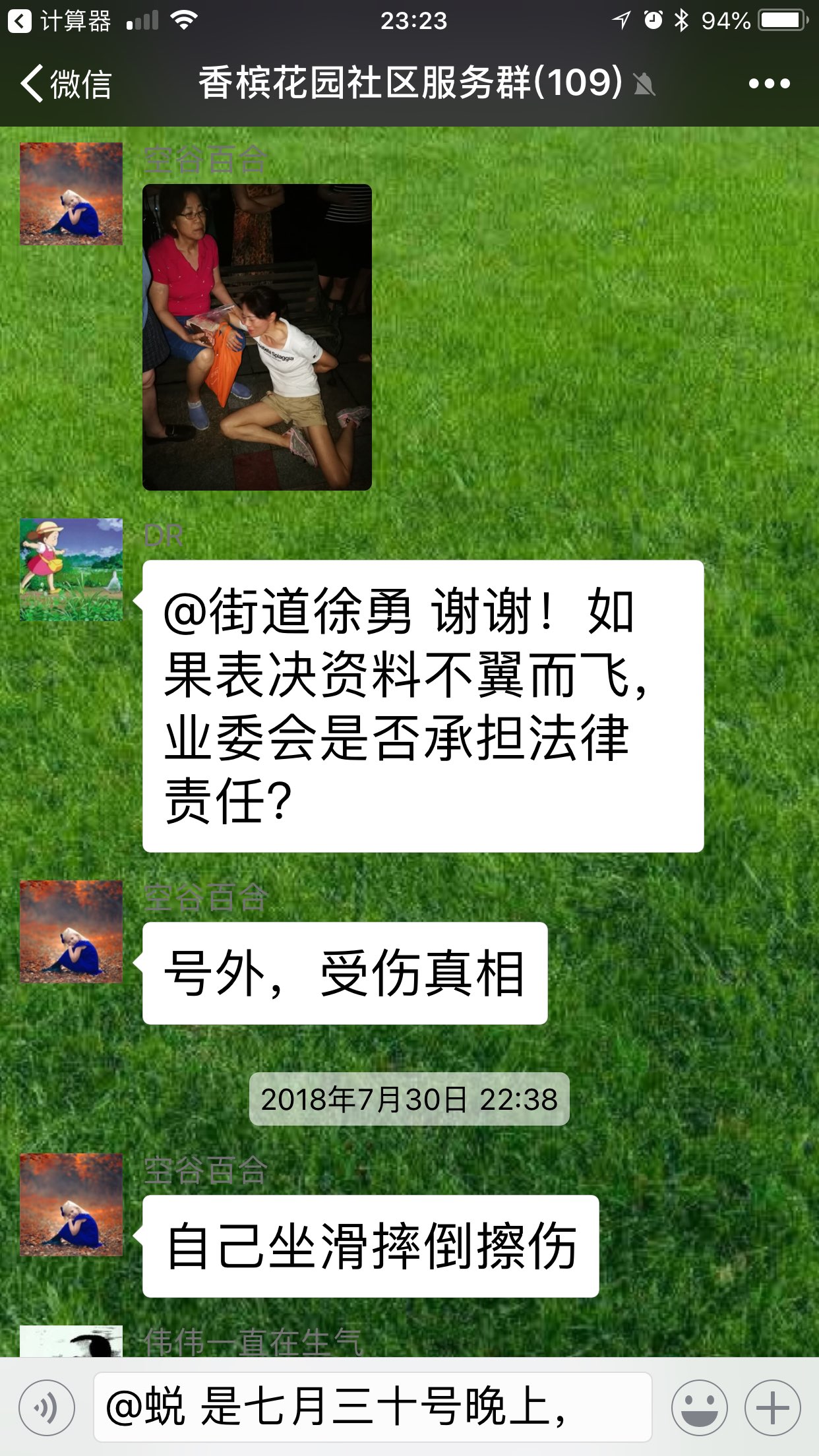This screenshot has width=819, height=1456.
Task: Switch to voice message input
Action: coord(47,1407)
